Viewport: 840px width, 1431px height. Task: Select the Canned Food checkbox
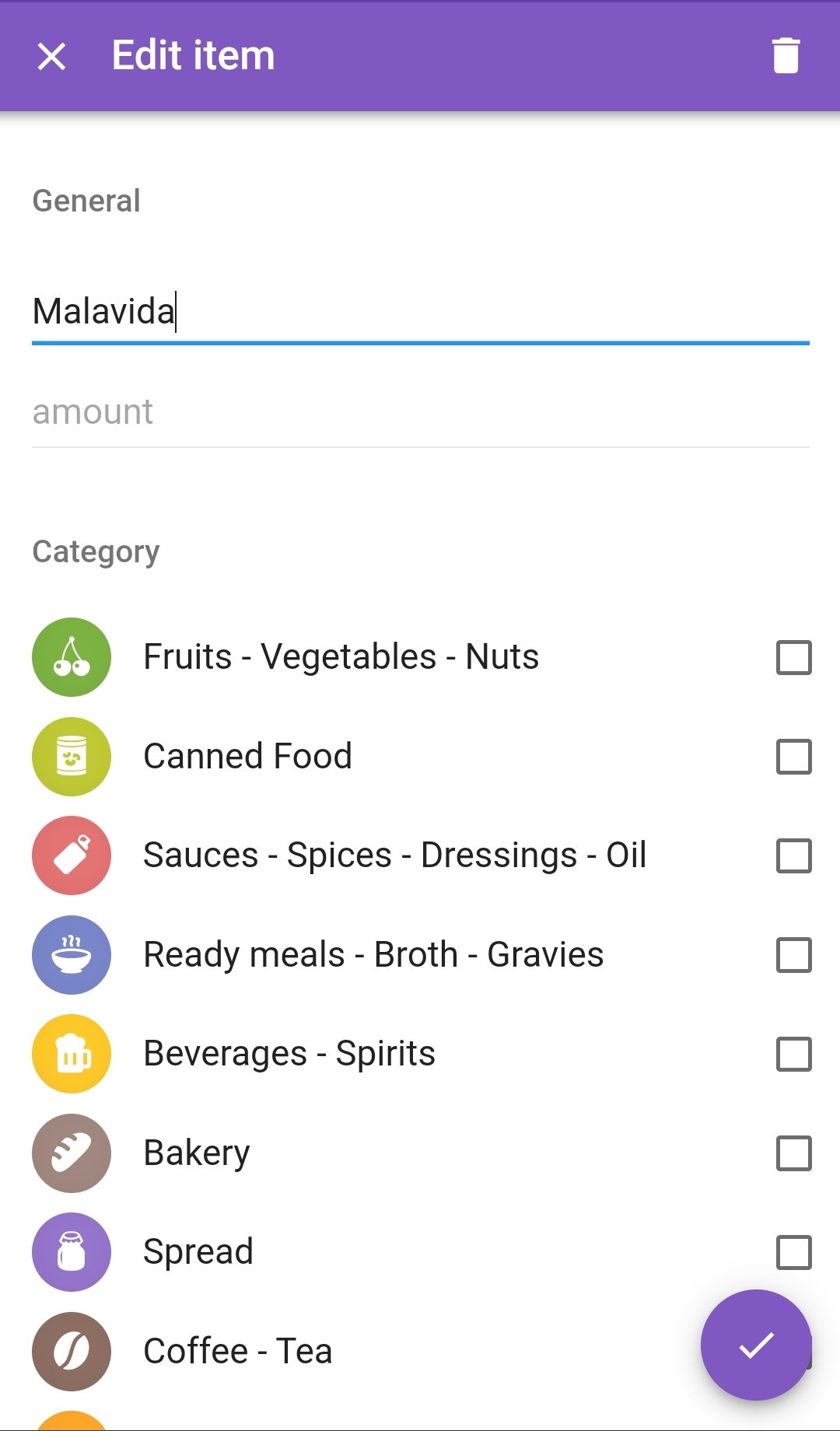[x=793, y=757]
